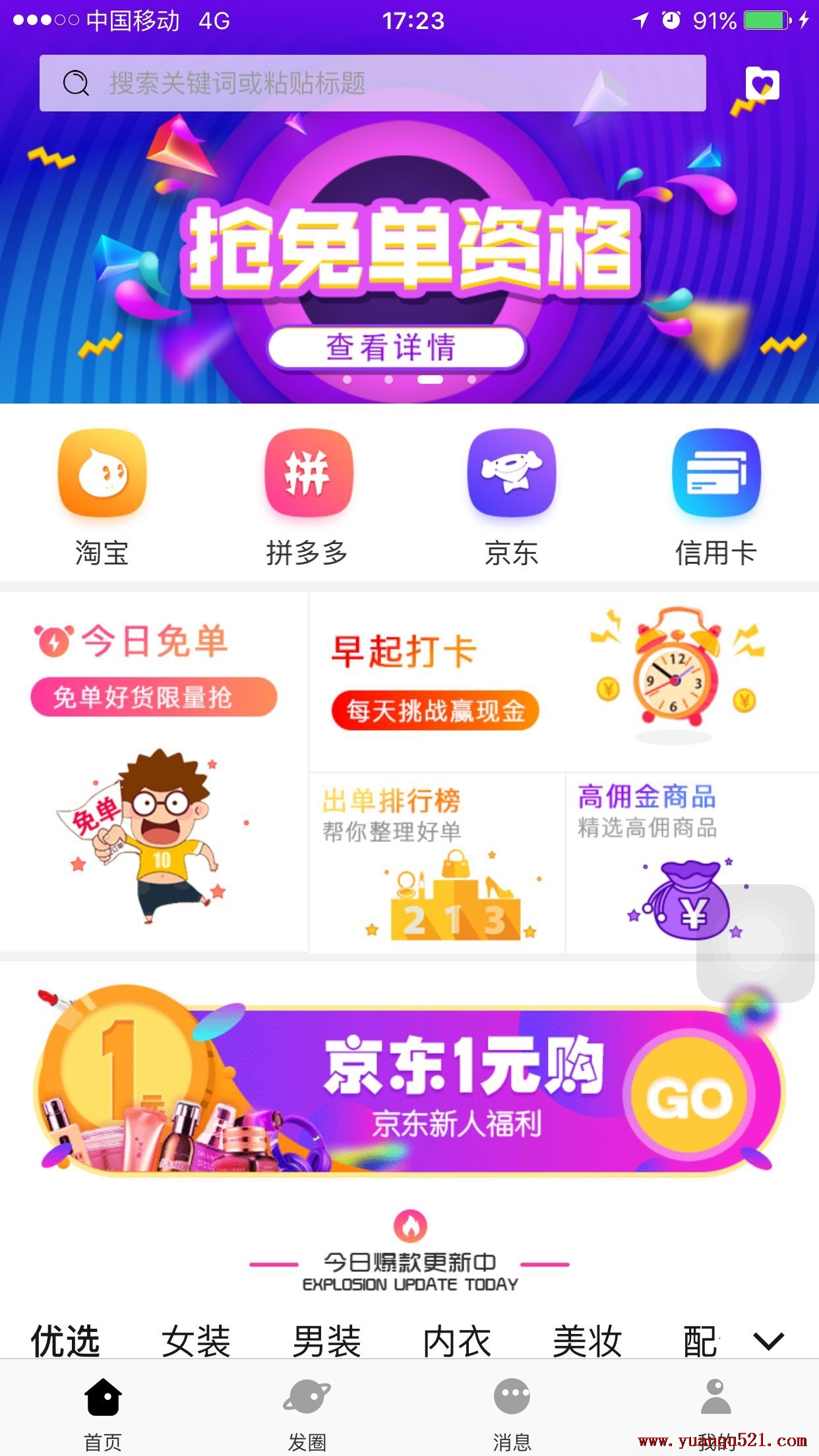Viewport: 819px width, 1456px height.
Task: Open the 早起打卡 challenge card
Action: point(564,681)
